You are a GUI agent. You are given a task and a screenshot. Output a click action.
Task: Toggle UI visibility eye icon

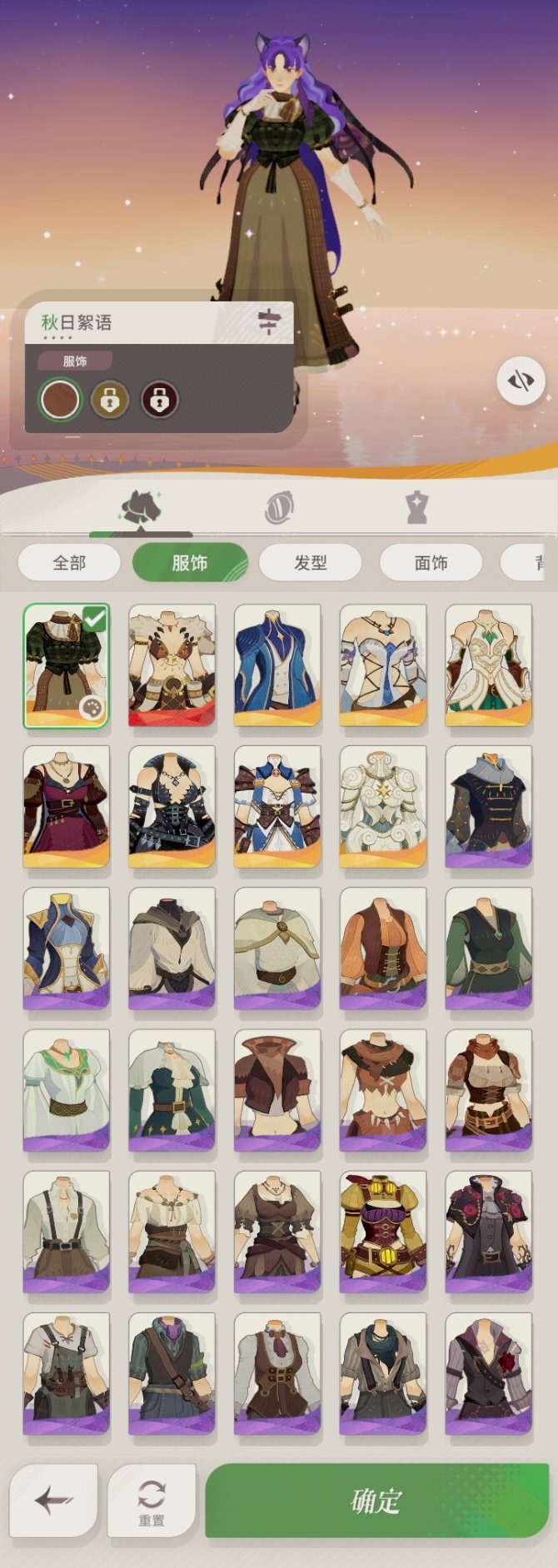pyautogui.click(x=521, y=381)
